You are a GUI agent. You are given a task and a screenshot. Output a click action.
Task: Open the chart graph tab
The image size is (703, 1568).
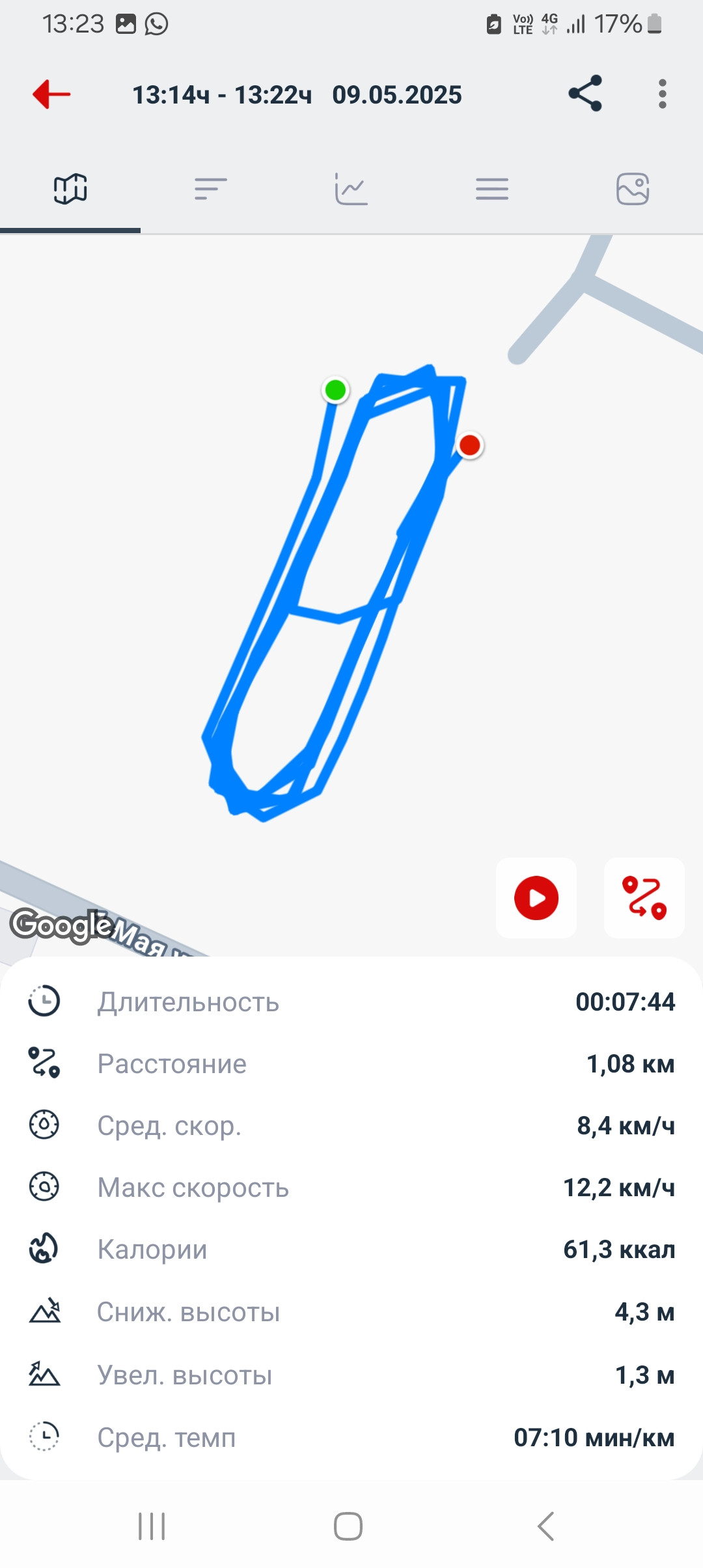(351, 189)
